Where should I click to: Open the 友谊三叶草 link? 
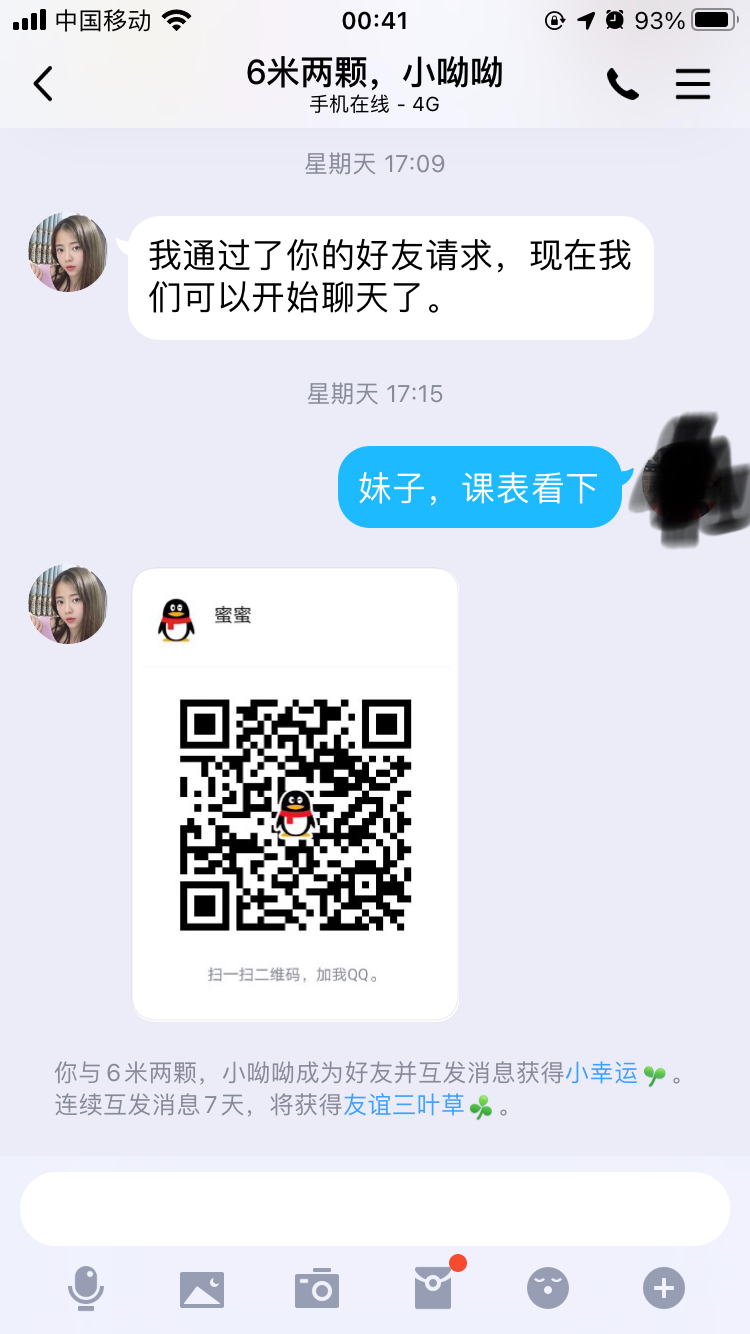pyautogui.click(x=404, y=1105)
